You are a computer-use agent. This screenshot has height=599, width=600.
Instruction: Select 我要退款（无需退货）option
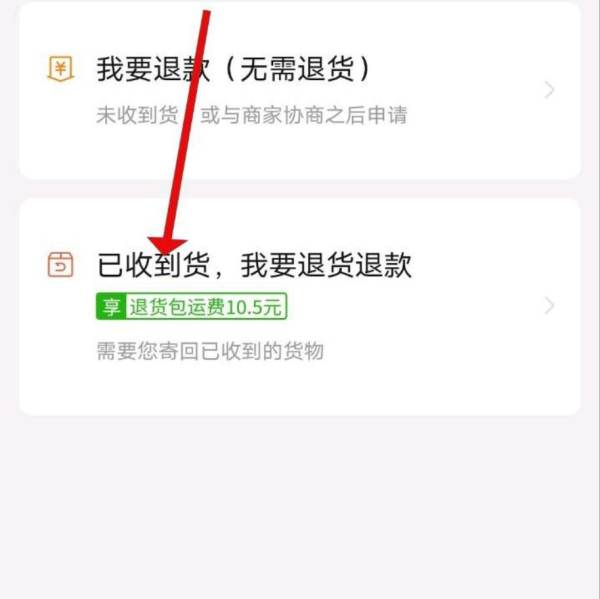tap(300, 90)
